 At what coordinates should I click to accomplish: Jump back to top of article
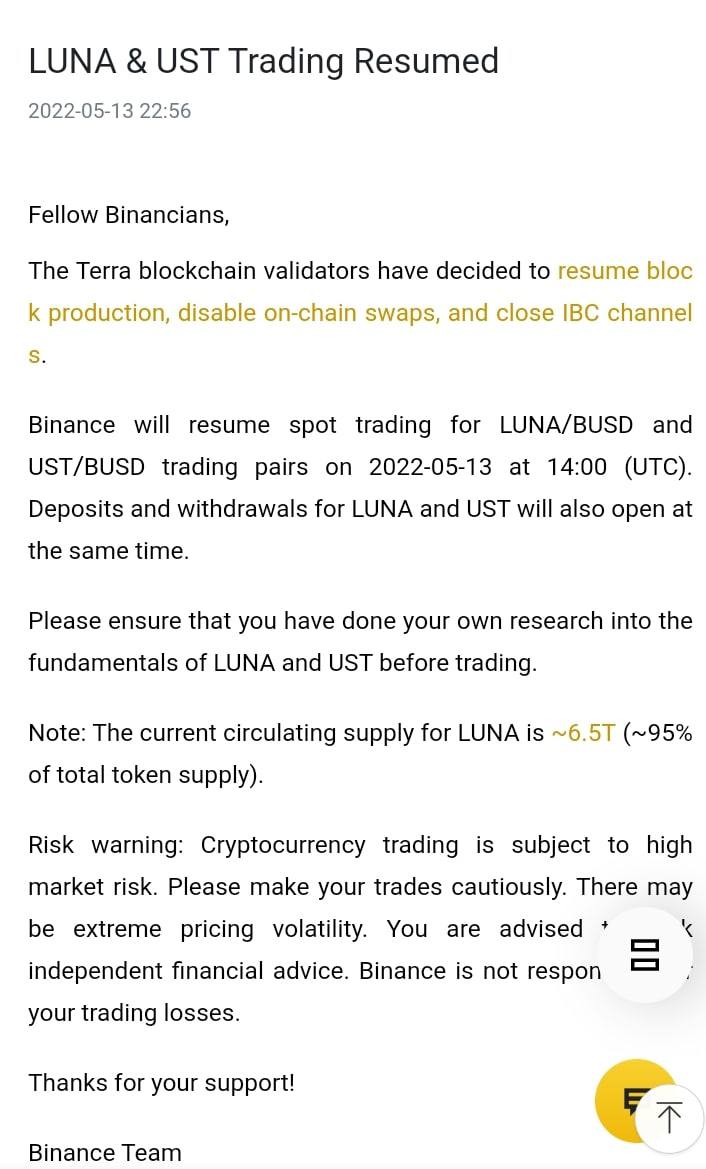pyautogui.click(x=670, y=1117)
